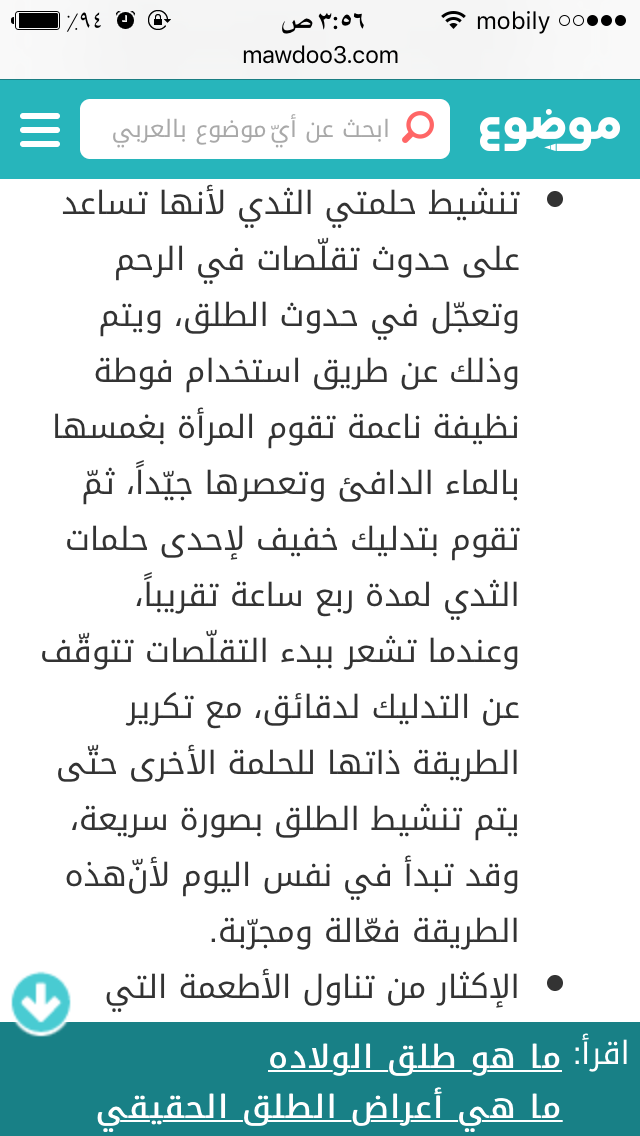Tap the mawdoo3.com address bar
Viewport: 640px width, 1136px height.
320,55
